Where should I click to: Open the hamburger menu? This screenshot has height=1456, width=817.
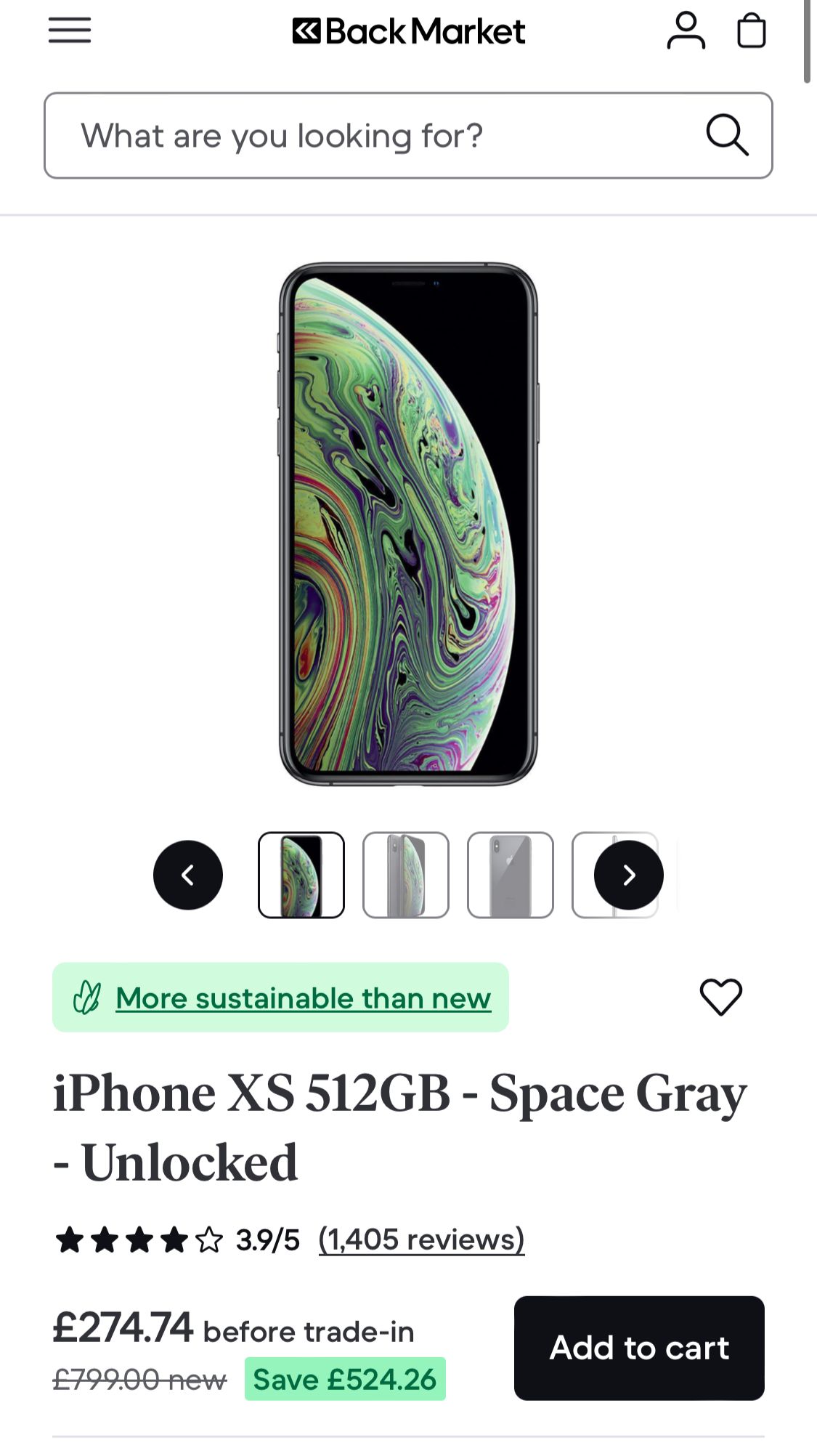click(x=70, y=31)
